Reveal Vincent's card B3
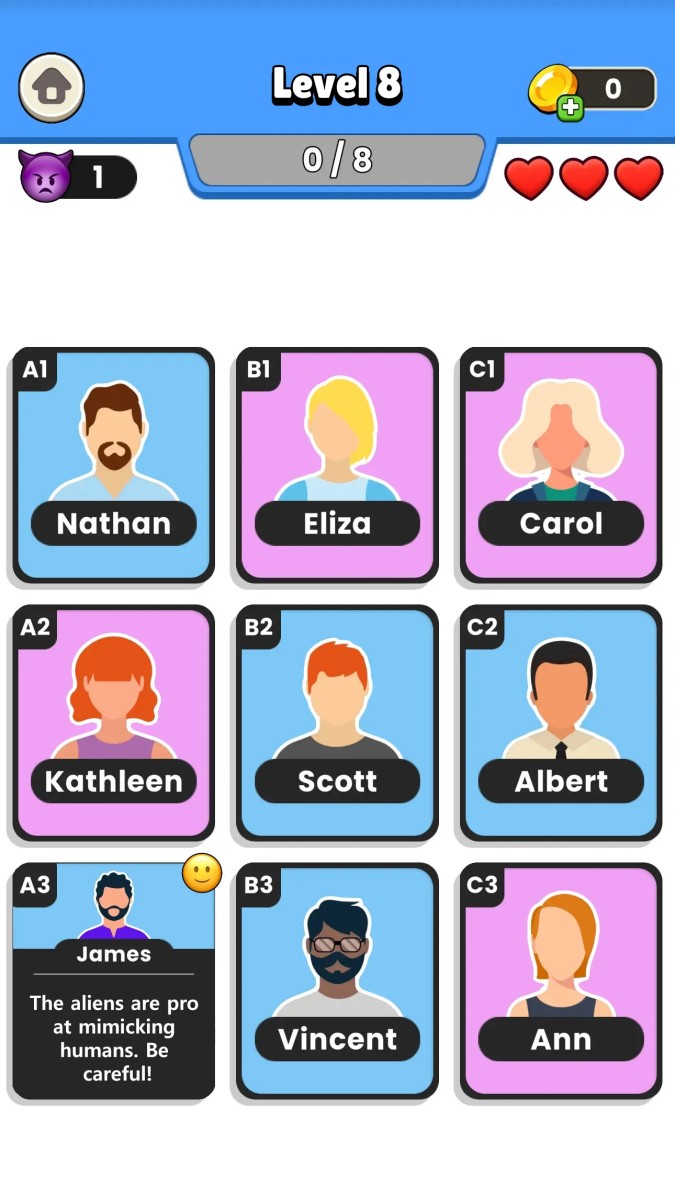Image resolution: width=675 pixels, height=1200 pixels. point(337,981)
